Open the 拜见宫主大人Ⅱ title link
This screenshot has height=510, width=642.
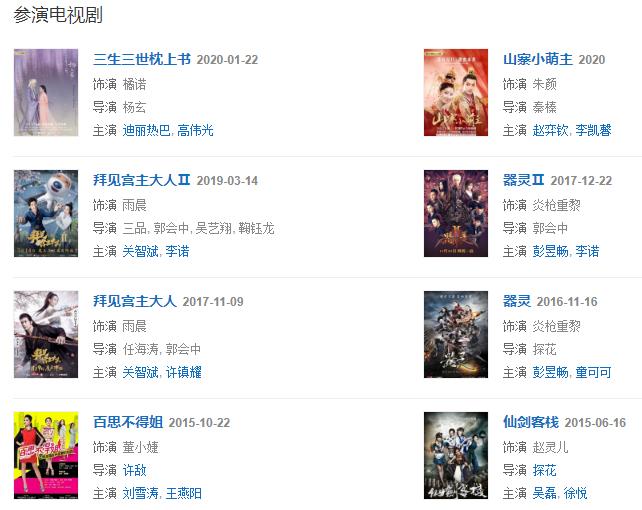(x=141, y=181)
